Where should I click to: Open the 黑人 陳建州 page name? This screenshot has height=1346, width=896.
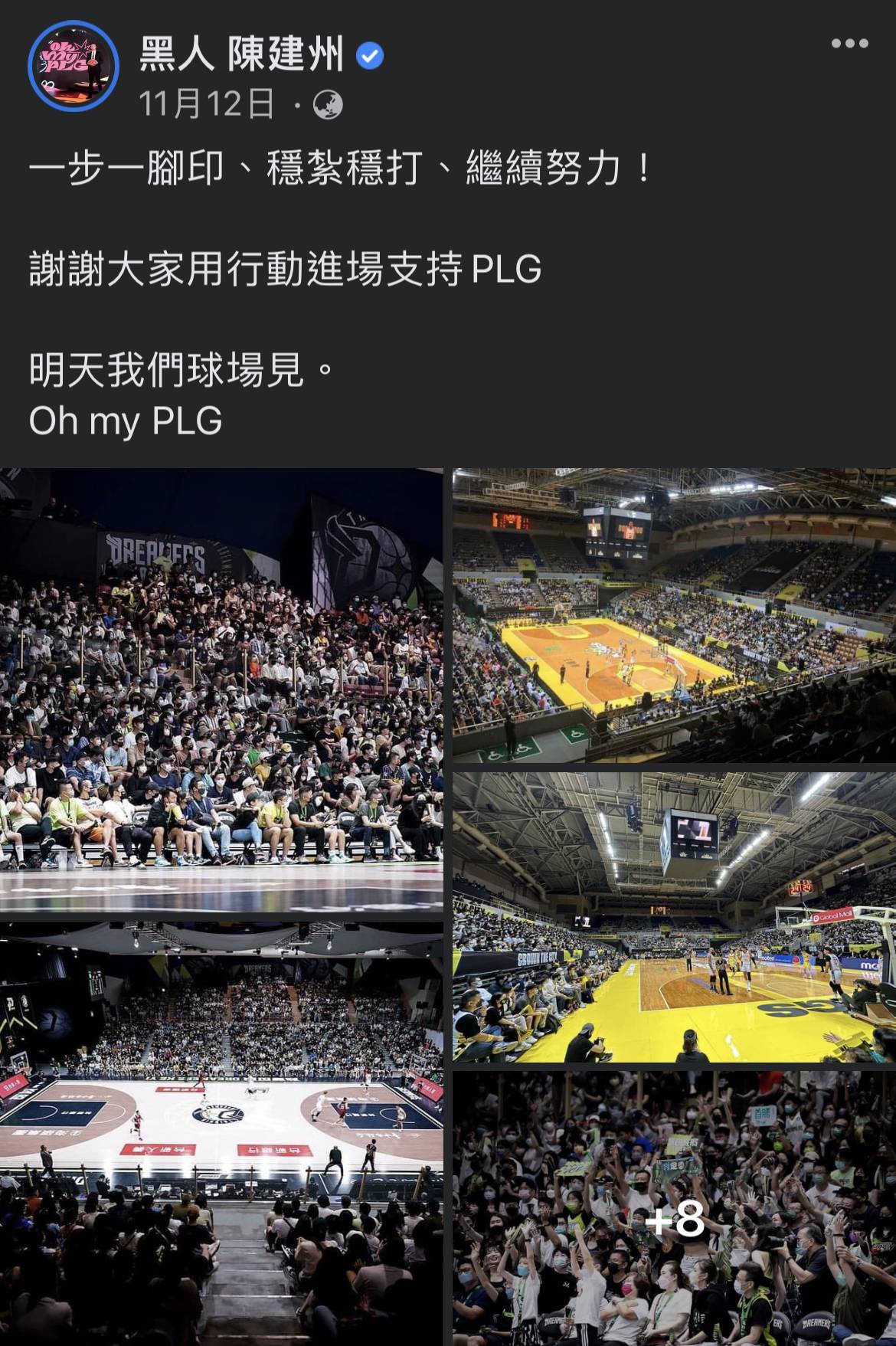point(242,55)
